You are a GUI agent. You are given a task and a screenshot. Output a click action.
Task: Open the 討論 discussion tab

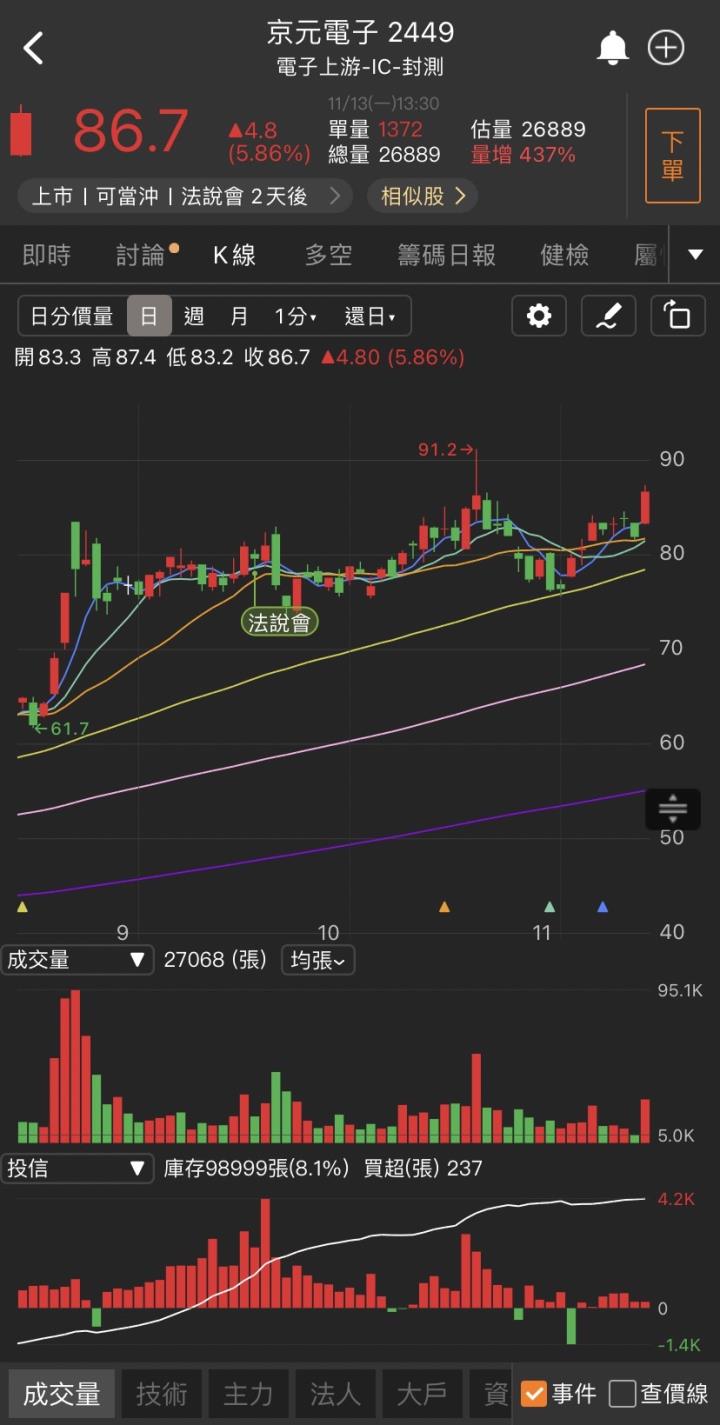143,255
